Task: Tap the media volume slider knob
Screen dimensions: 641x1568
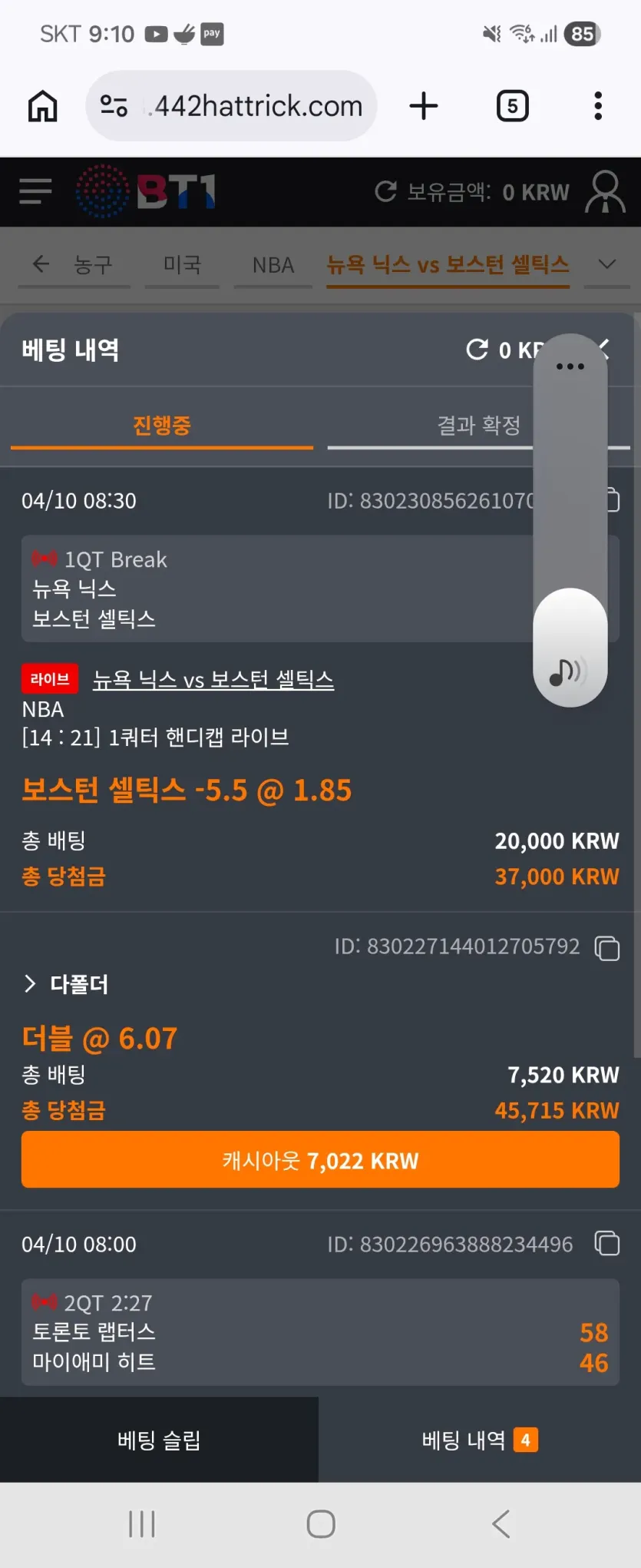Action: [570, 648]
